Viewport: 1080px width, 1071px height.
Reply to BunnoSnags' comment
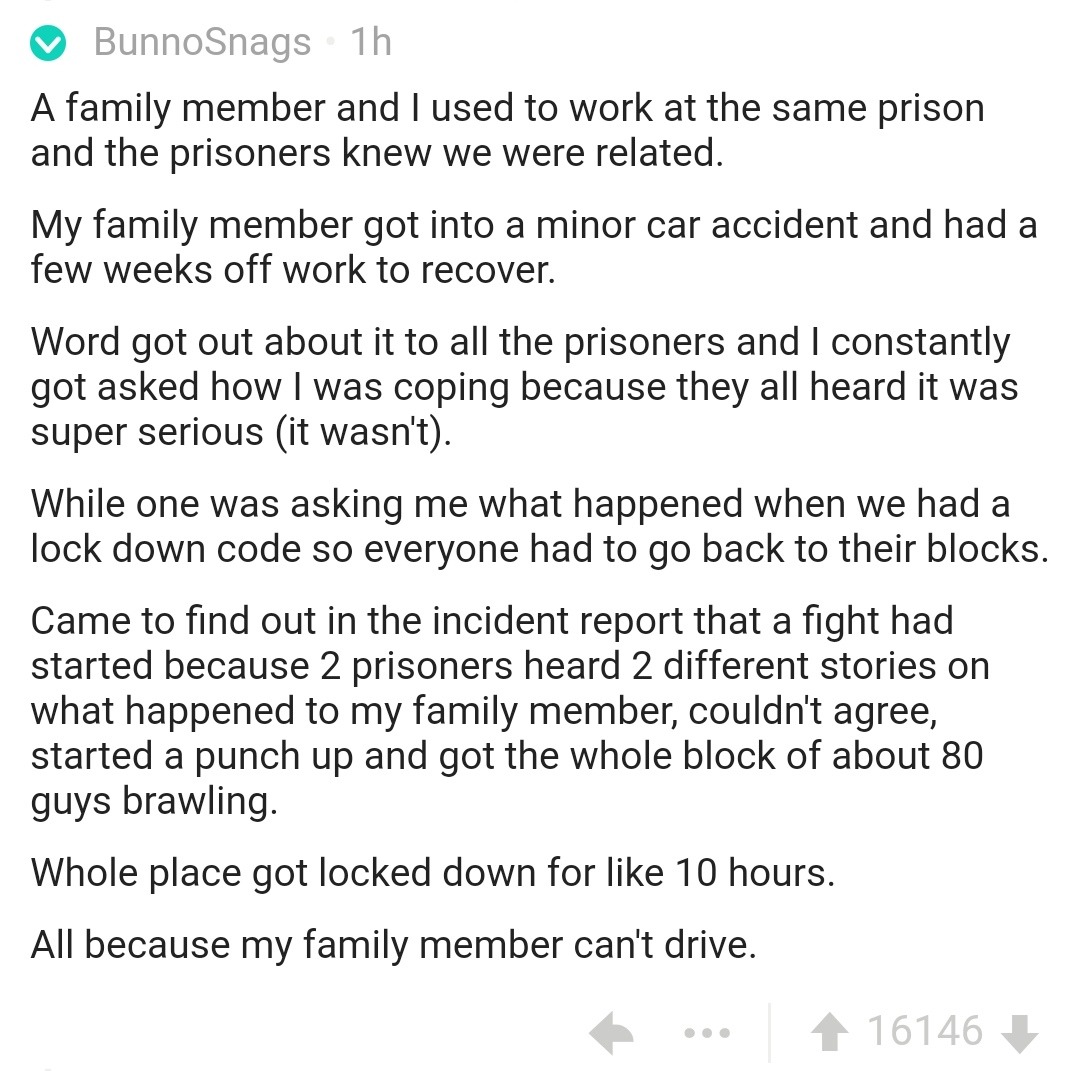click(612, 1033)
